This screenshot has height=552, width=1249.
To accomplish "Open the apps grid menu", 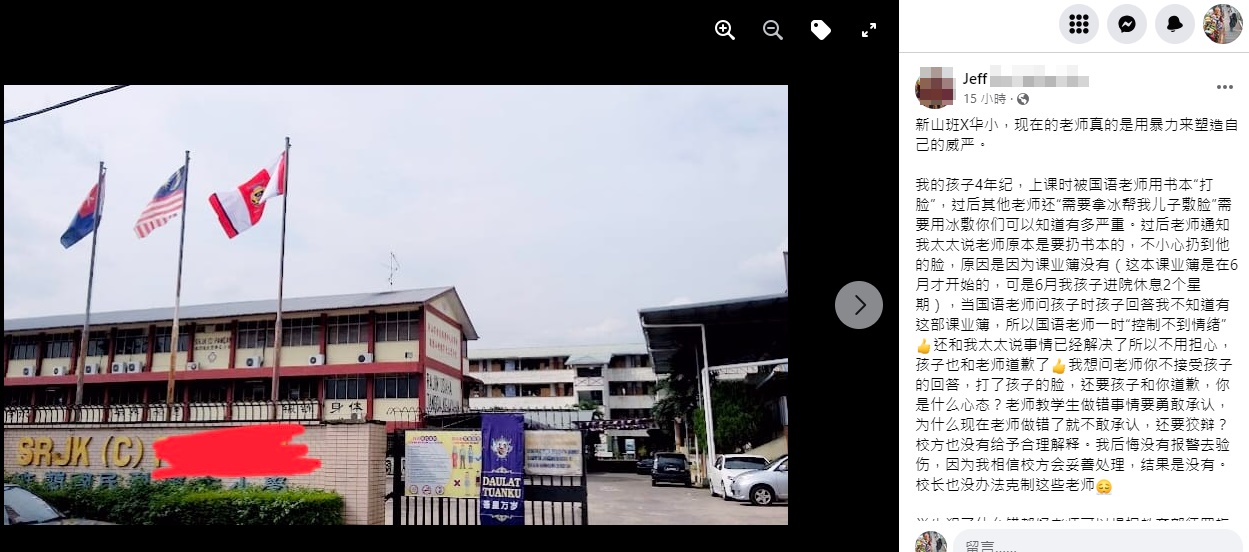I will (1079, 24).
